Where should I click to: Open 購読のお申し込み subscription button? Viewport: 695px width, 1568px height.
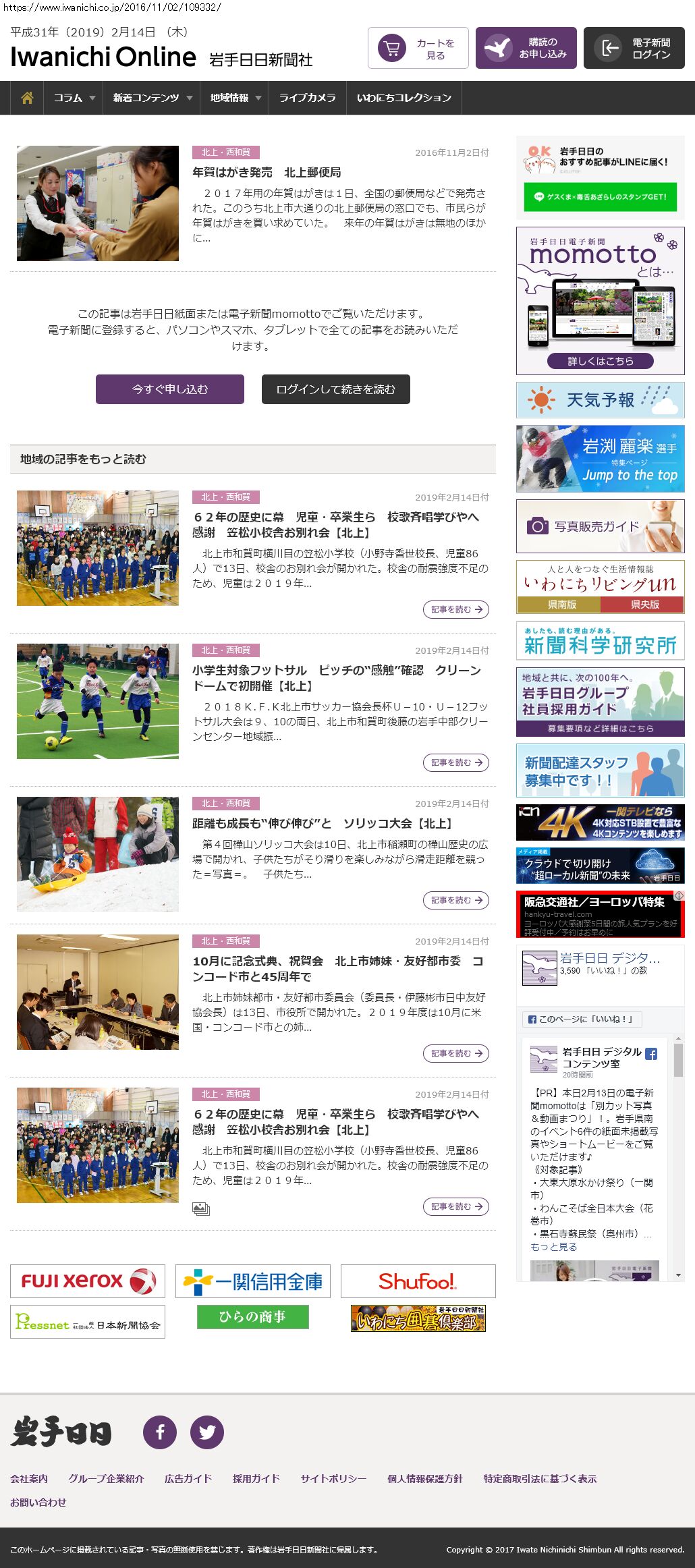(526, 48)
